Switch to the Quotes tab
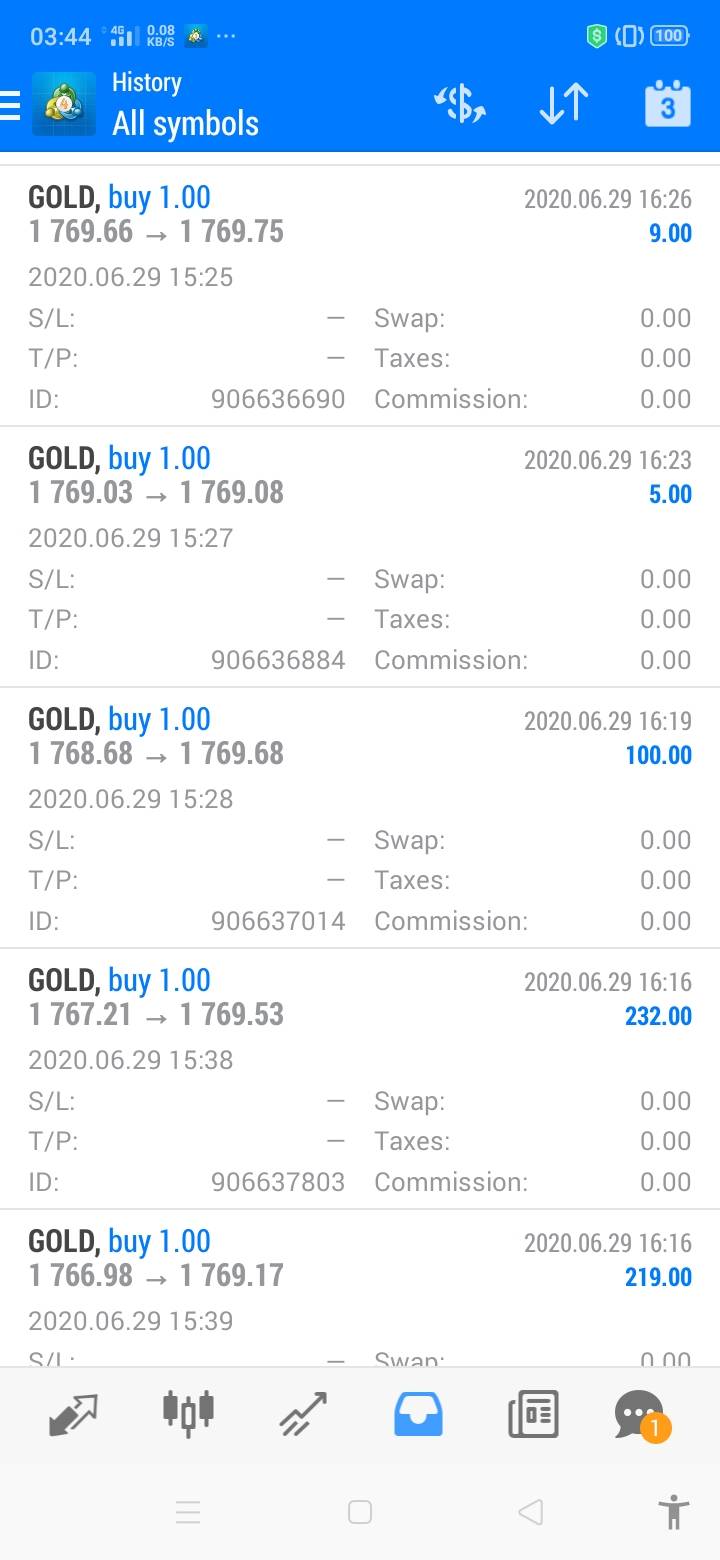 tap(73, 1415)
